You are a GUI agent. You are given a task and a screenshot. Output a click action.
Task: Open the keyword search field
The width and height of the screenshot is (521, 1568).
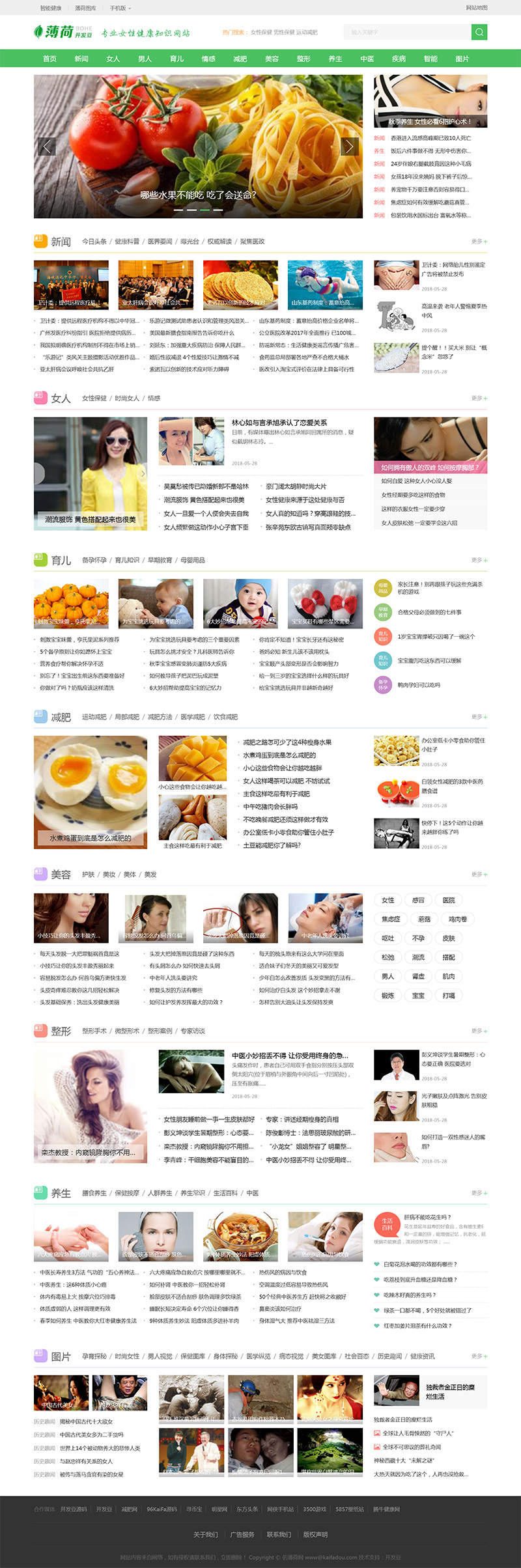pos(407,32)
